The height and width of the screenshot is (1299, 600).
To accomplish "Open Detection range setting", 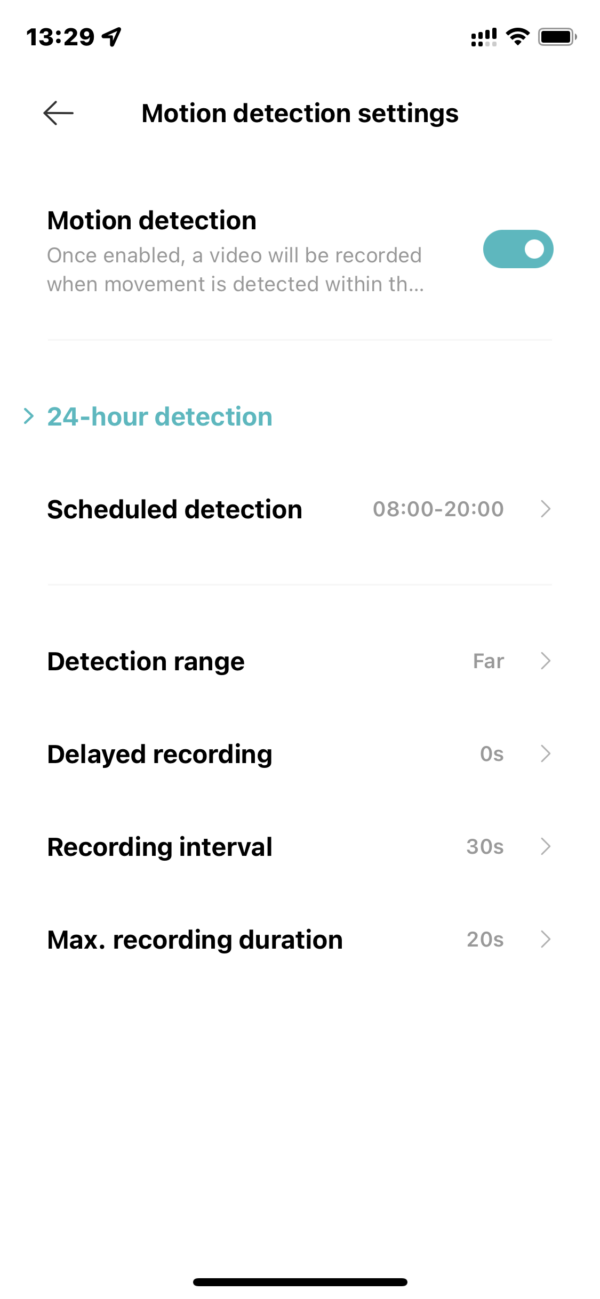I will tap(299, 661).
